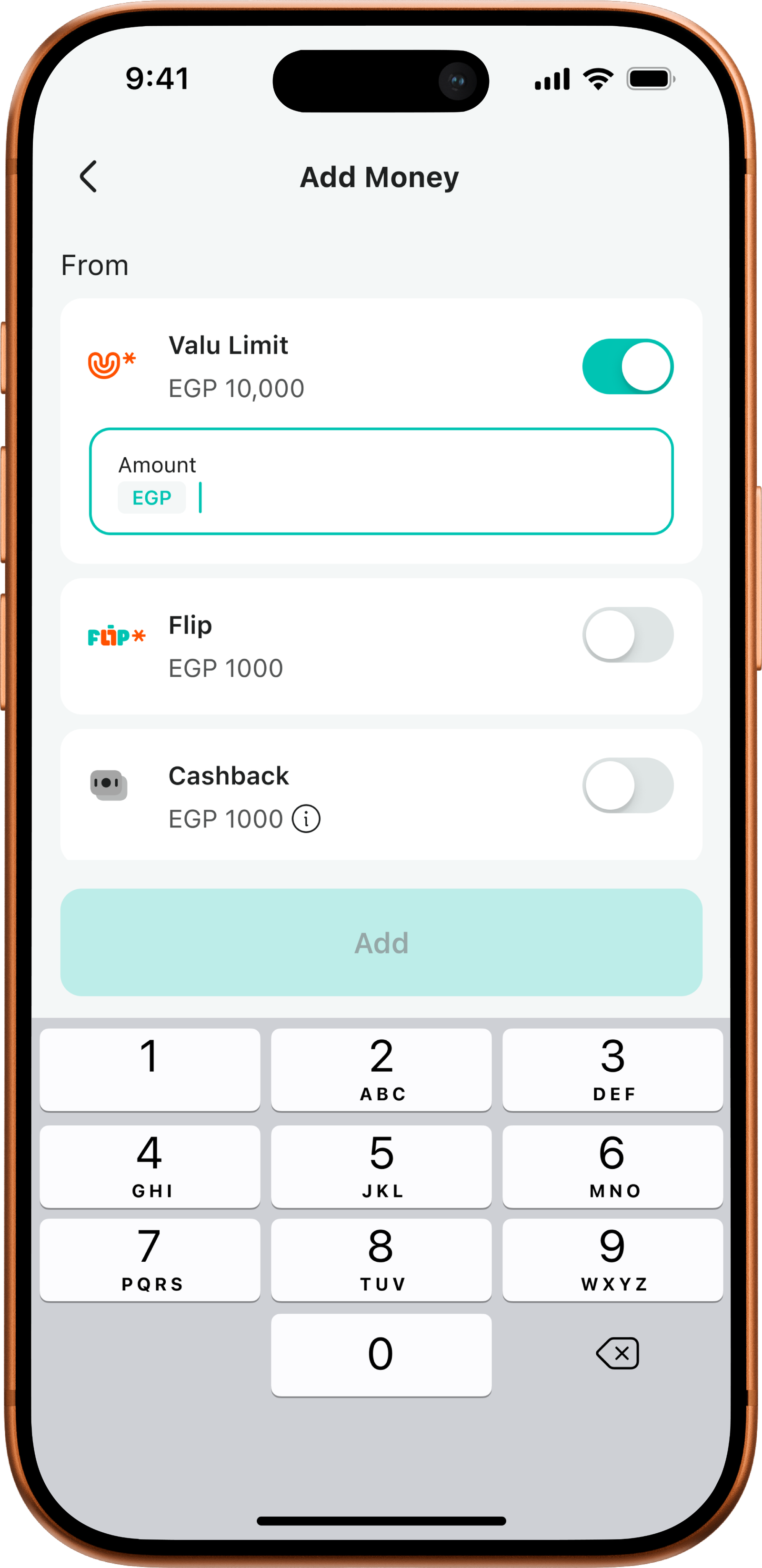Viewport: 762px width, 1568px height.
Task: Enter digit 0 on keypad
Action: click(x=381, y=1354)
